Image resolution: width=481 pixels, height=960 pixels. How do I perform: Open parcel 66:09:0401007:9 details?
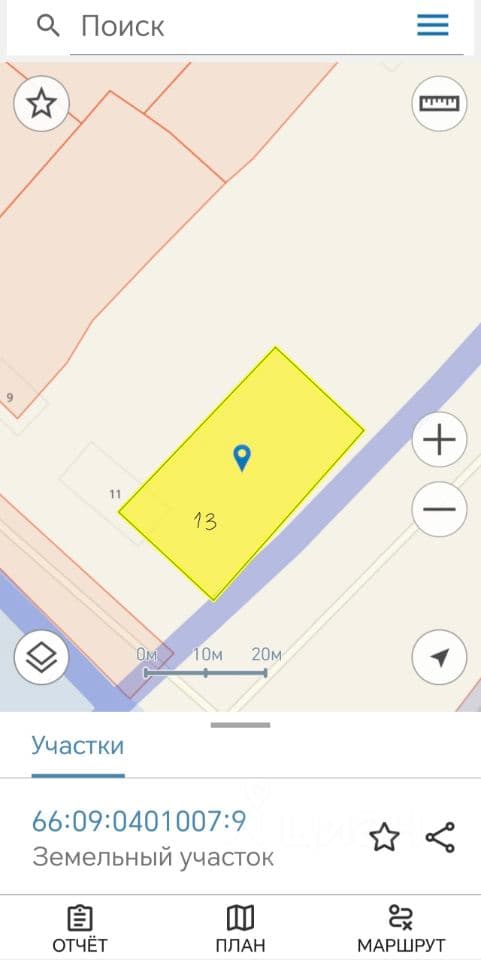[x=139, y=821]
